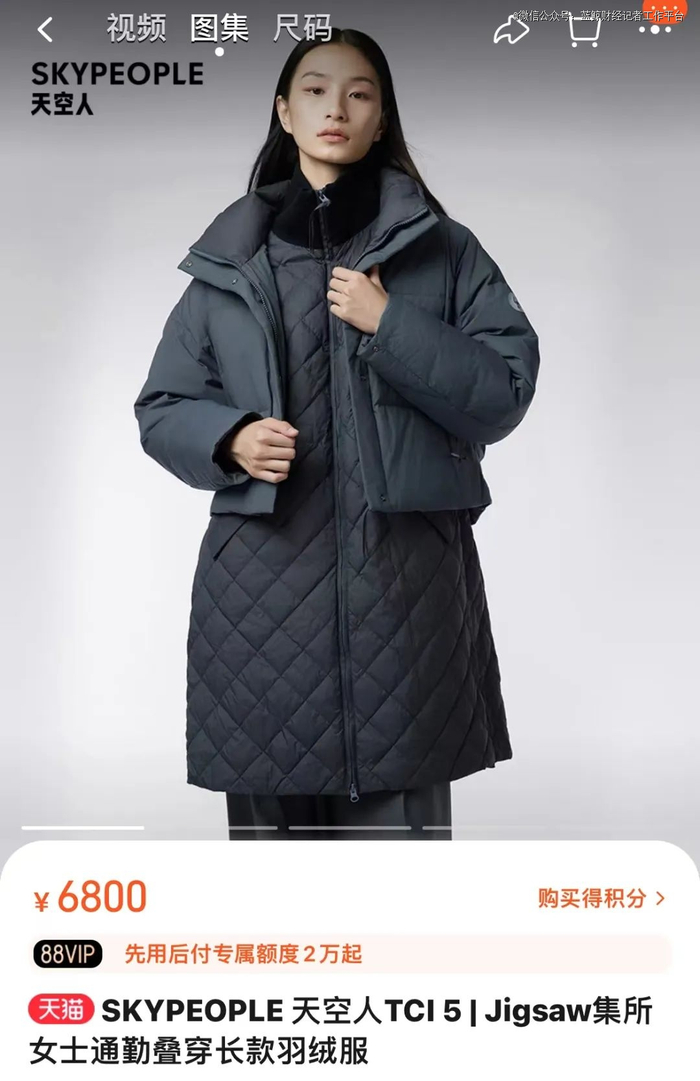The height and width of the screenshot is (1081, 700).
Task: Switch to the 视频 tab
Action: 137,29
